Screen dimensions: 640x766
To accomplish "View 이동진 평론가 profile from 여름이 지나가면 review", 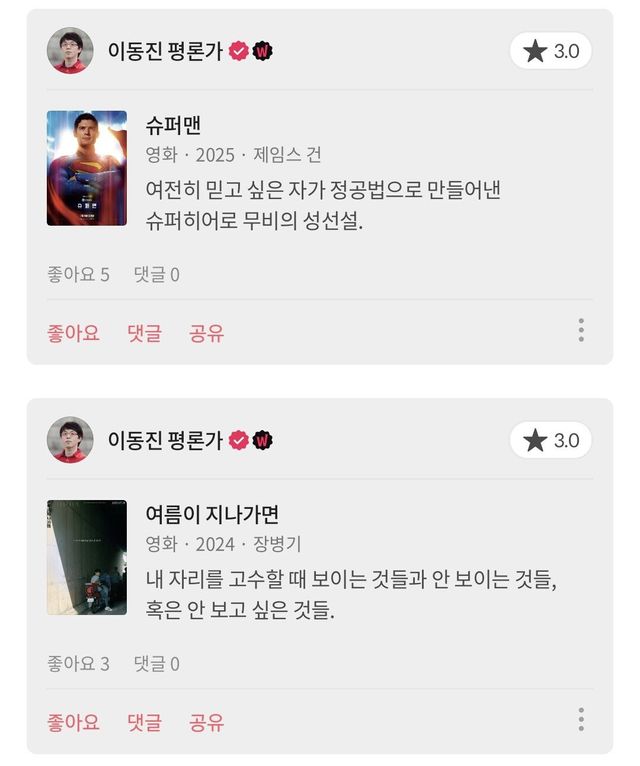I will click(70, 440).
